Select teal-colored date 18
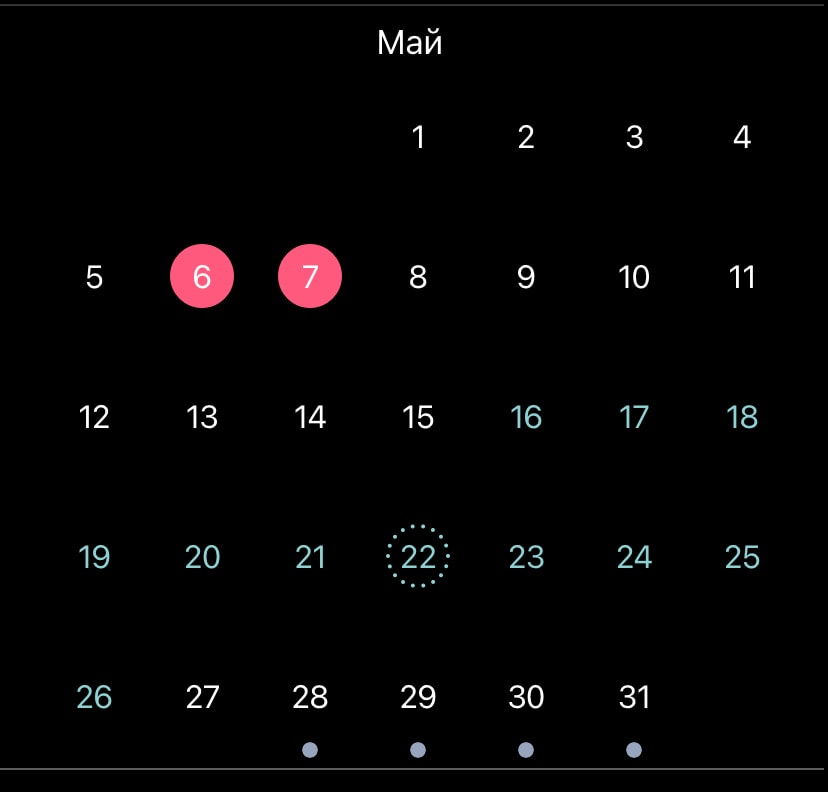Image resolution: width=828 pixels, height=792 pixels. click(742, 417)
